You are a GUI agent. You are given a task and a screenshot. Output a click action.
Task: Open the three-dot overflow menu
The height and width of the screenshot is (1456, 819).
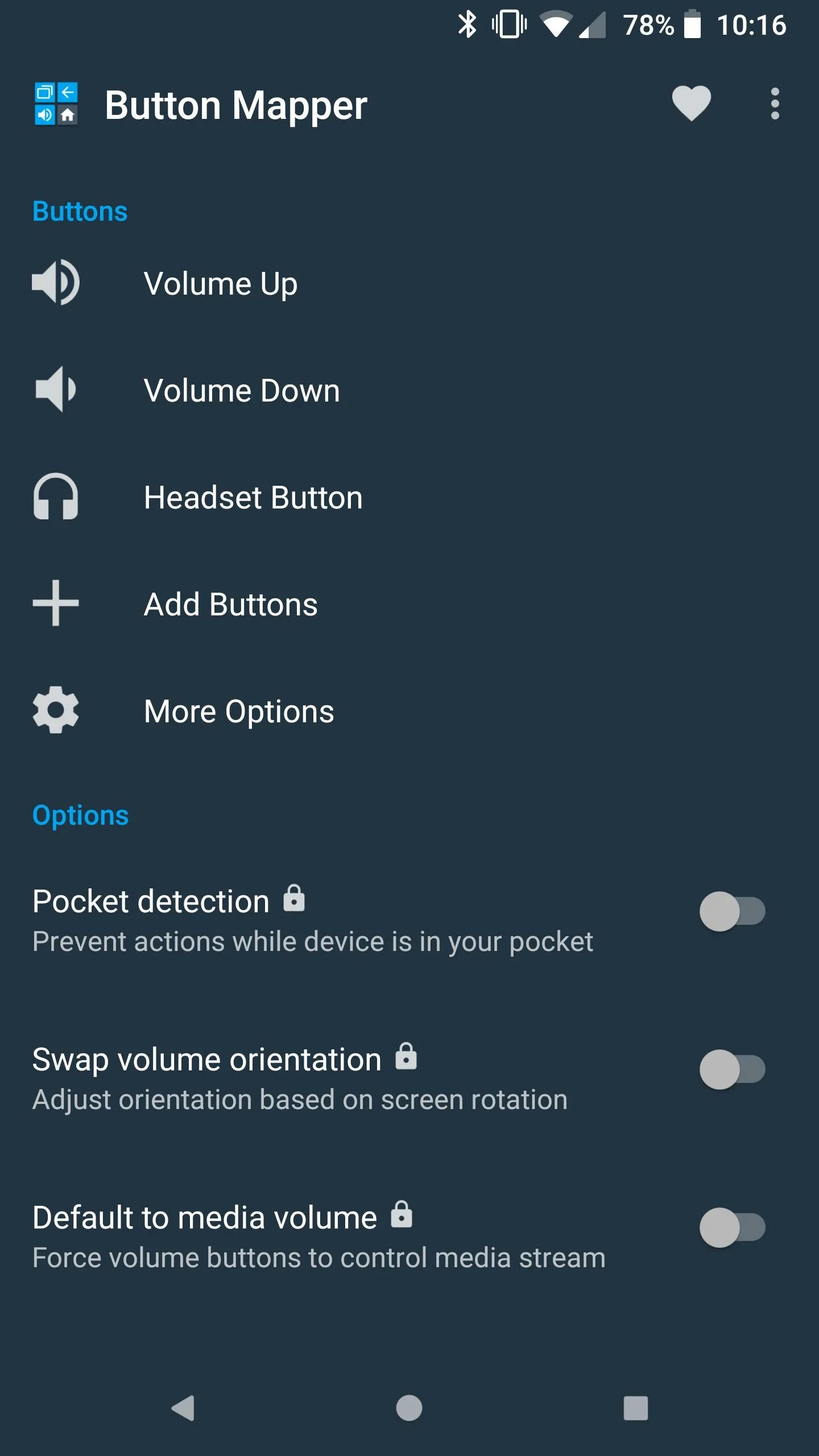click(x=775, y=104)
